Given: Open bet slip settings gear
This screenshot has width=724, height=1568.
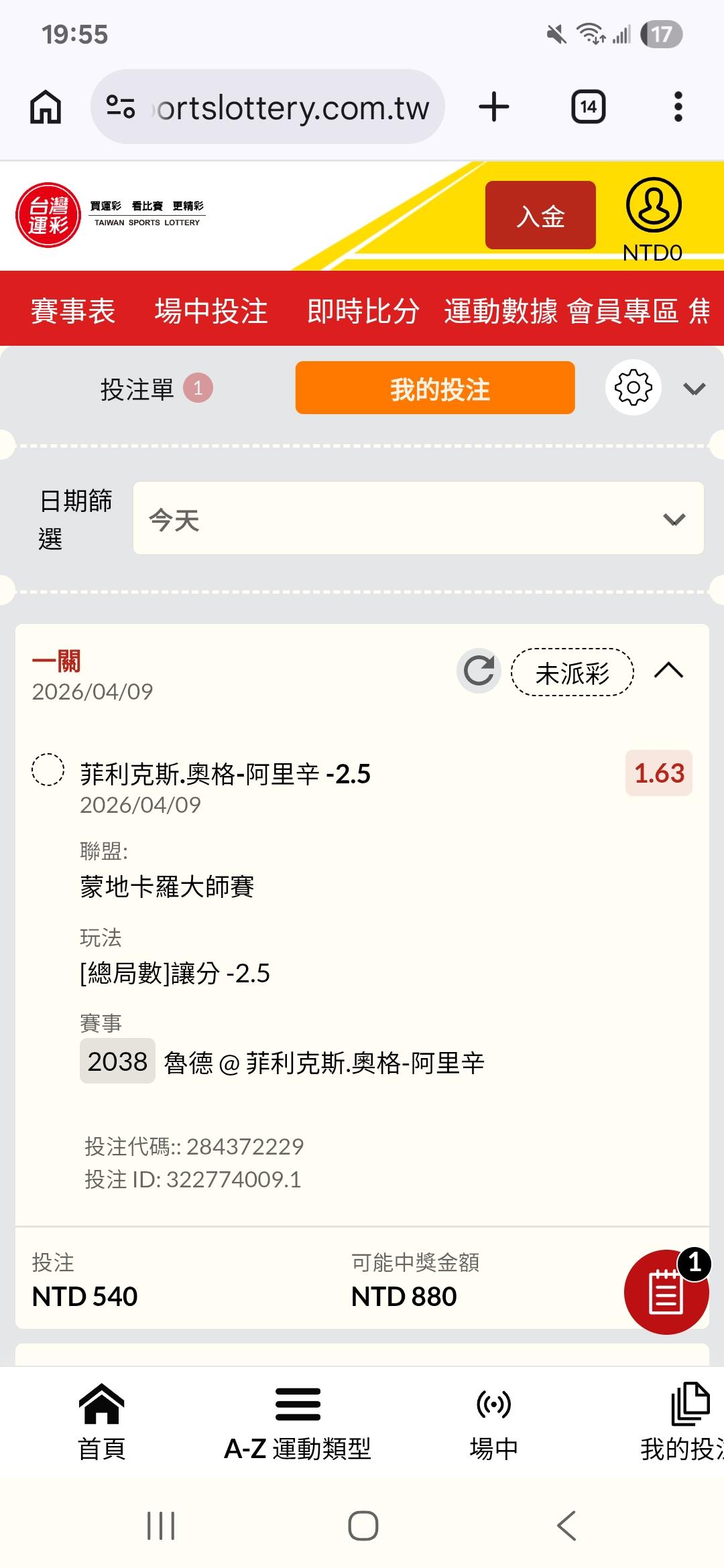Looking at the screenshot, I should click(633, 387).
